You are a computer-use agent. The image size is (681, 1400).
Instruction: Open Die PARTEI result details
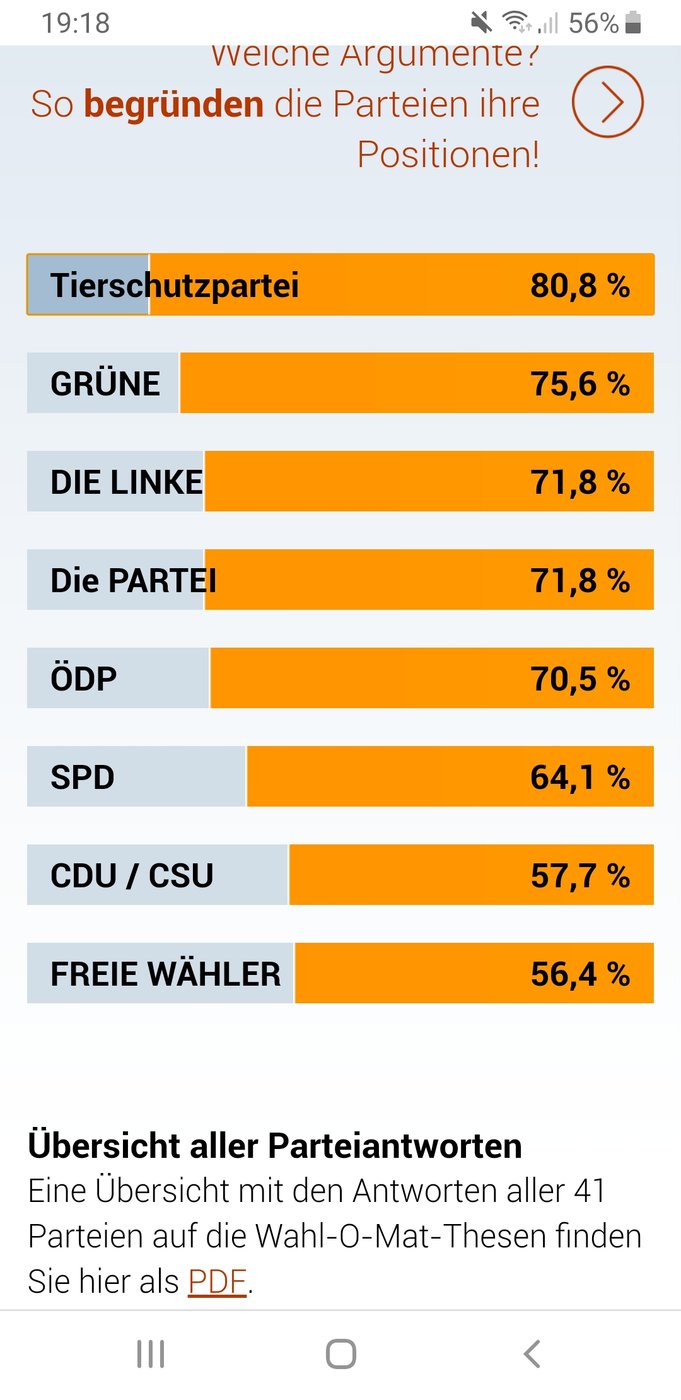[x=340, y=580]
